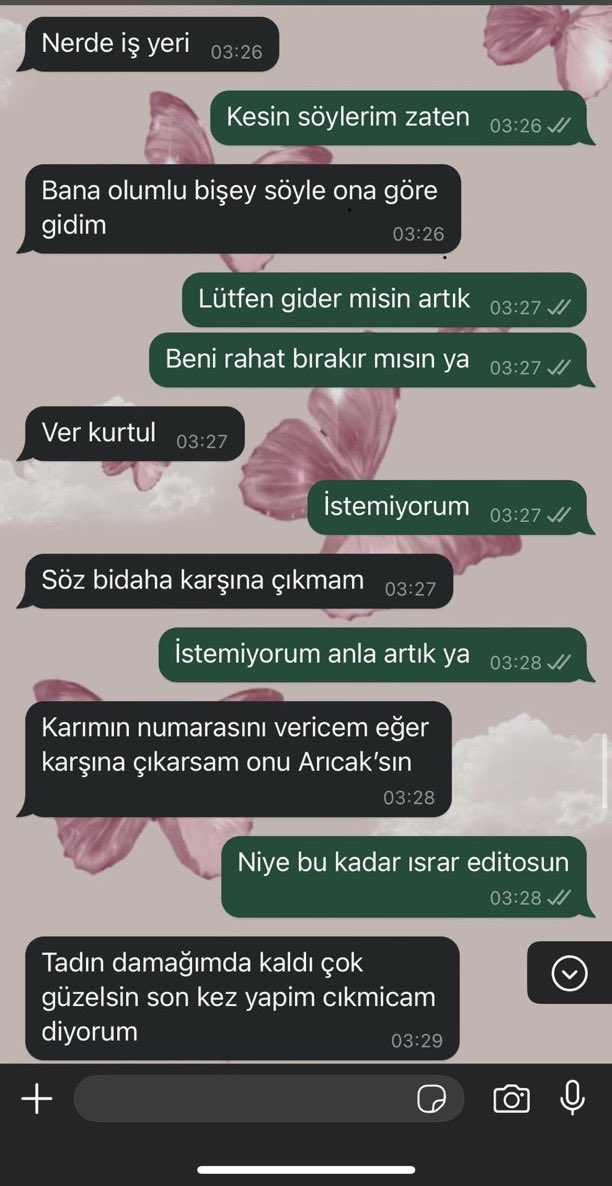Open the sticker picker
Viewport: 612px width, 1186px height.
click(x=431, y=1099)
